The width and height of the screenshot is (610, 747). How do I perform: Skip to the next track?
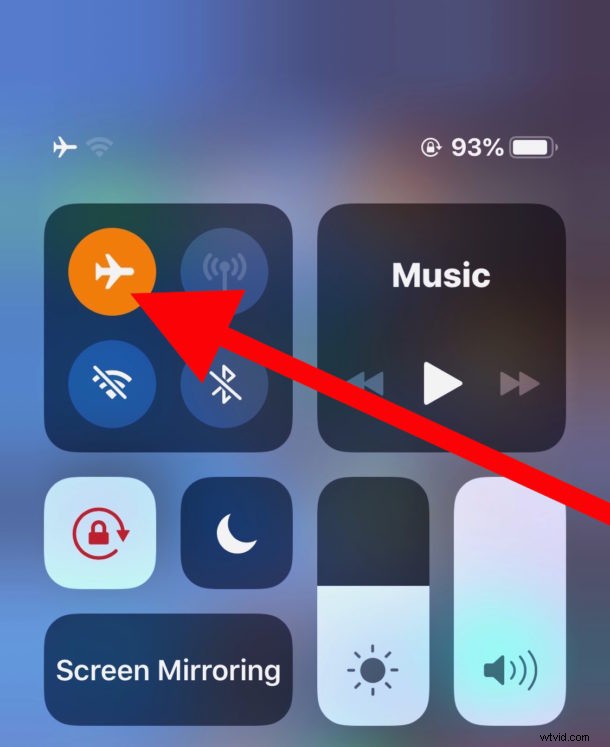(520, 382)
